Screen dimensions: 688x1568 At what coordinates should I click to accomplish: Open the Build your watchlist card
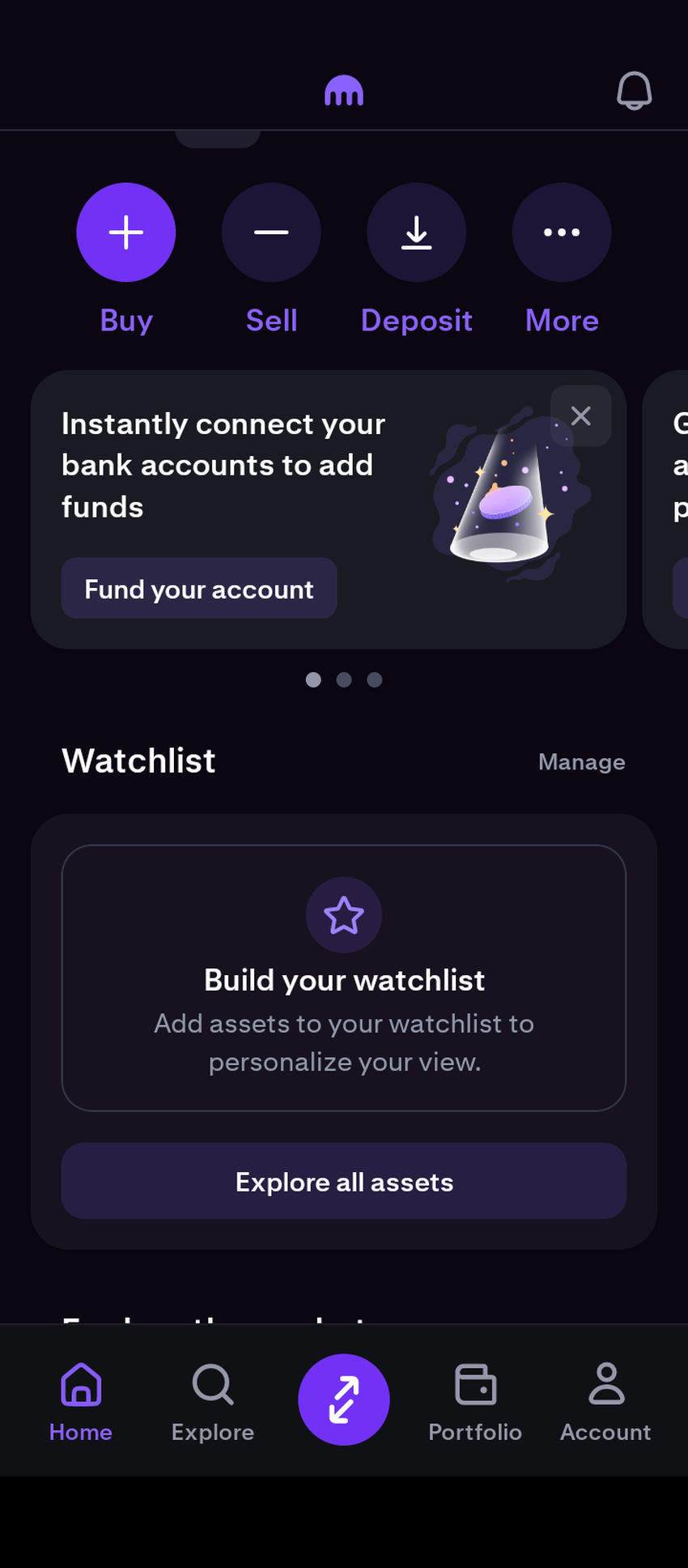pos(344,978)
